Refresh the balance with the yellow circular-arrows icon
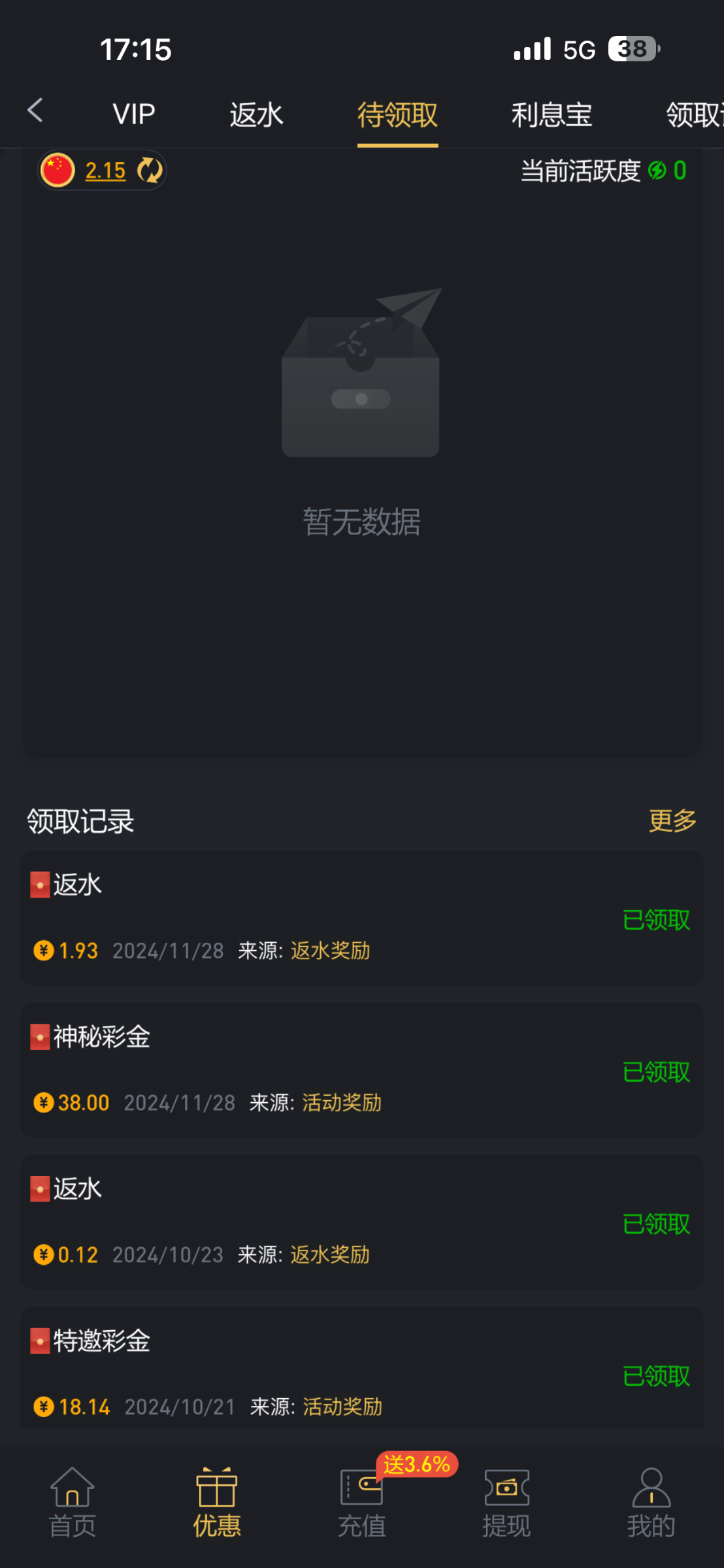The width and height of the screenshot is (724, 1568). [x=150, y=171]
